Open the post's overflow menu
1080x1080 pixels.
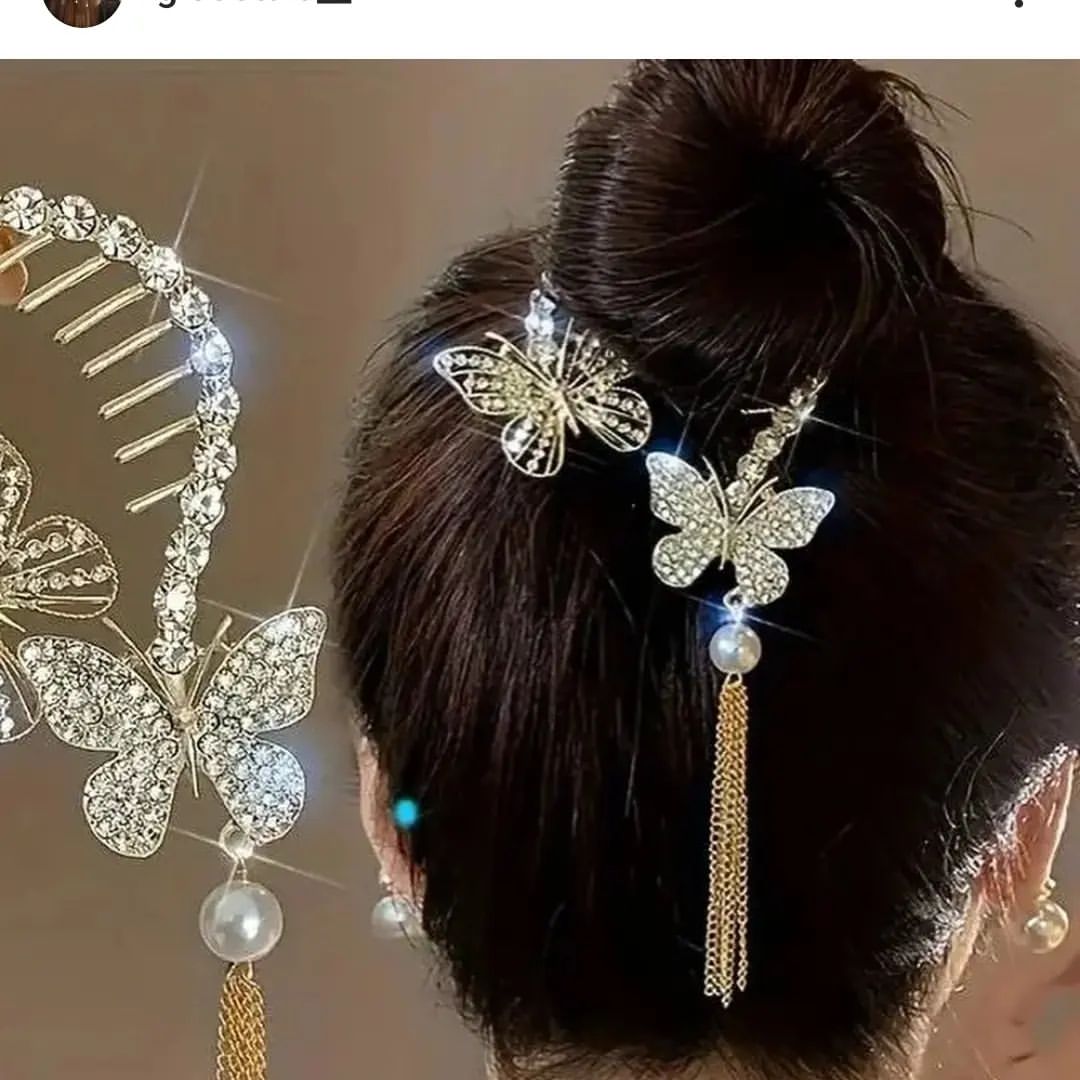pos(1018,3)
